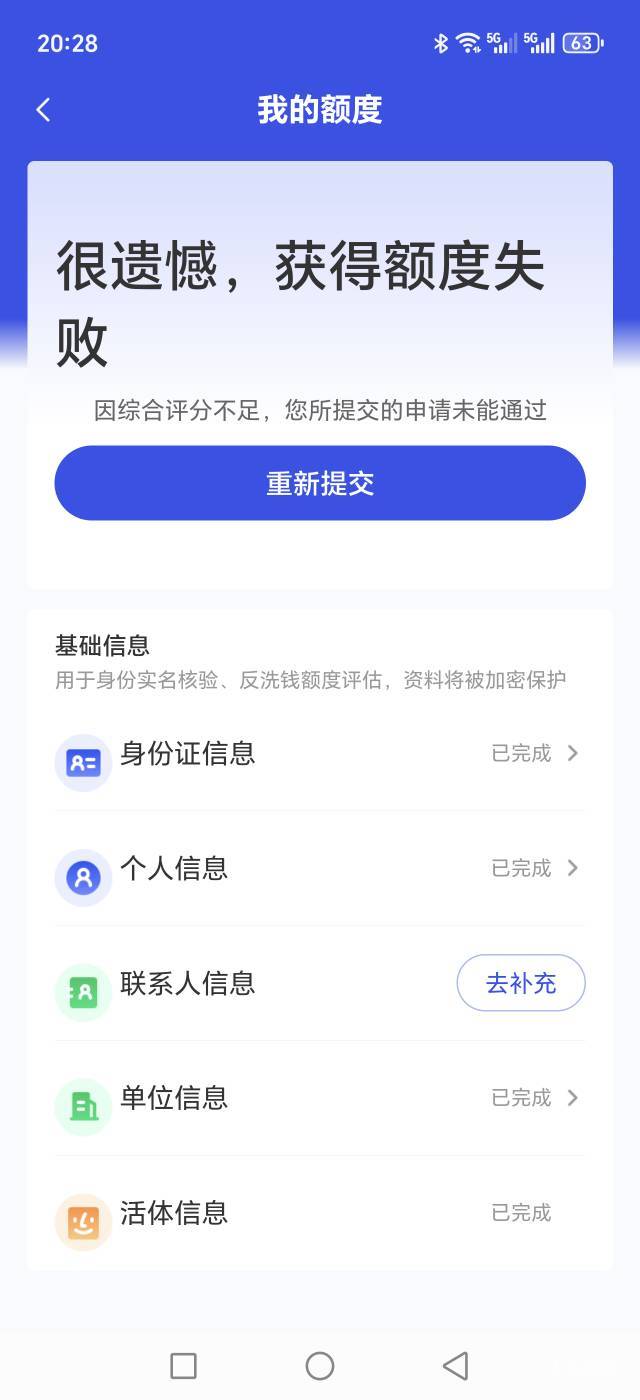
Task: Tap the 重新提交 button
Action: pyautogui.click(x=320, y=483)
